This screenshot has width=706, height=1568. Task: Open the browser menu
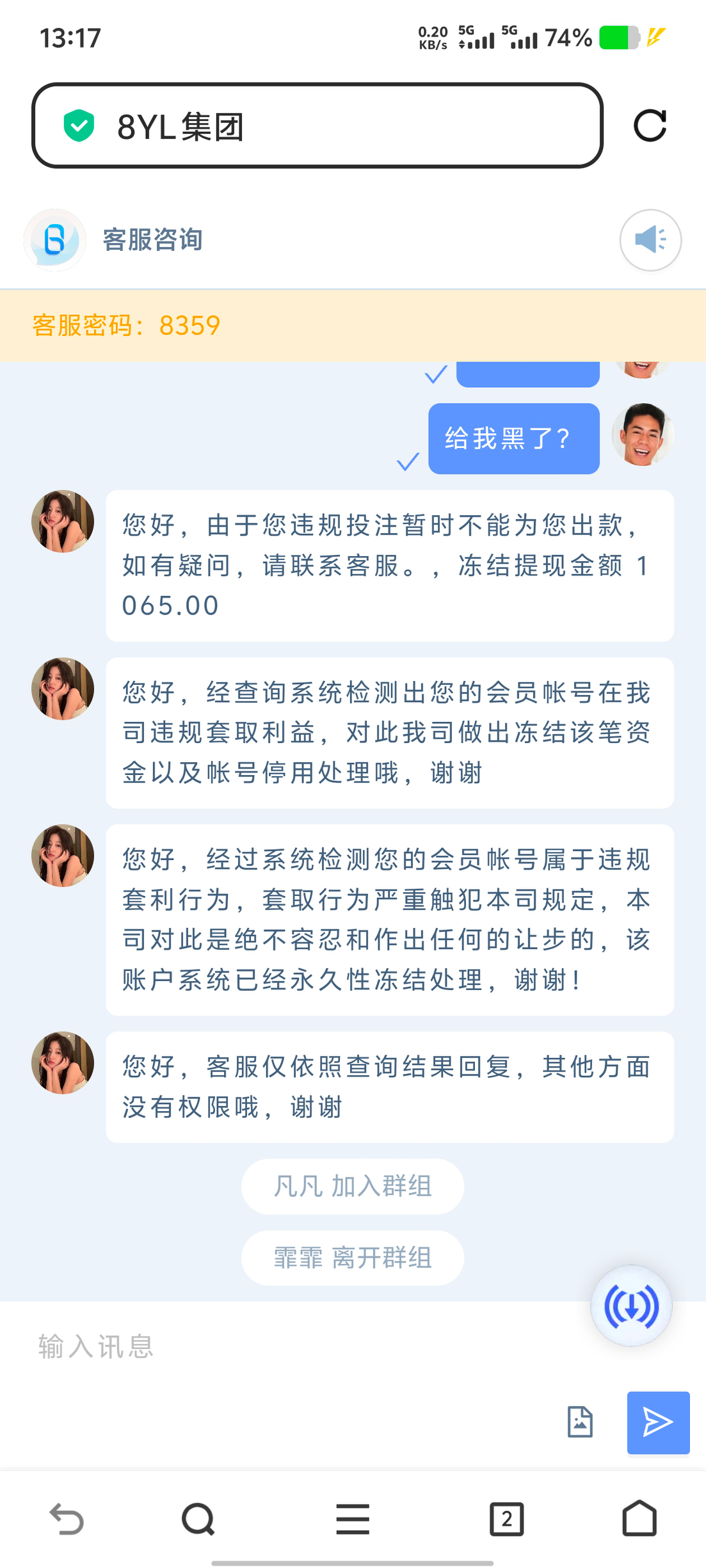[x=353, y=1519]
